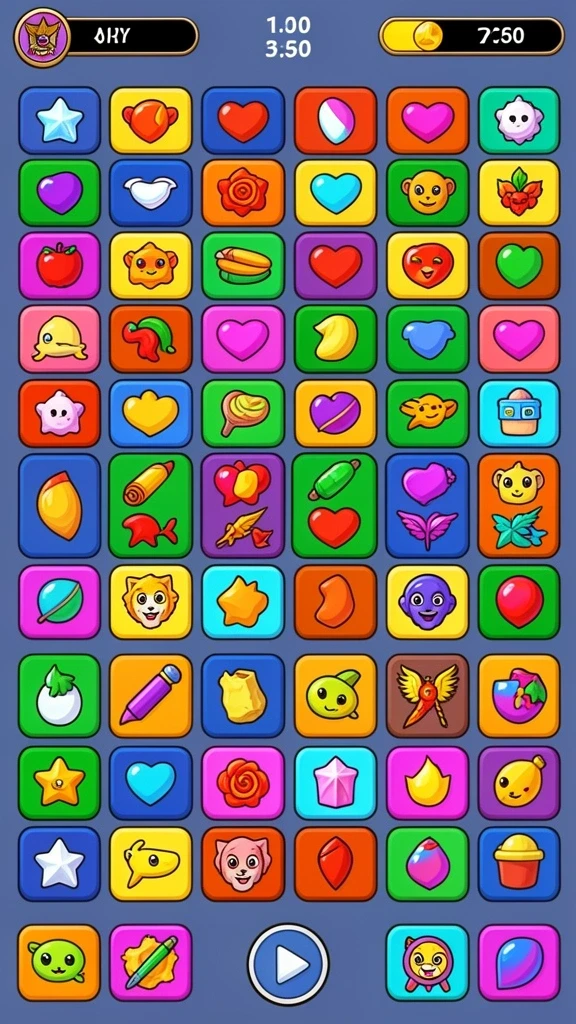Tap the yellow-topped red bucket tile

[519, 864]
